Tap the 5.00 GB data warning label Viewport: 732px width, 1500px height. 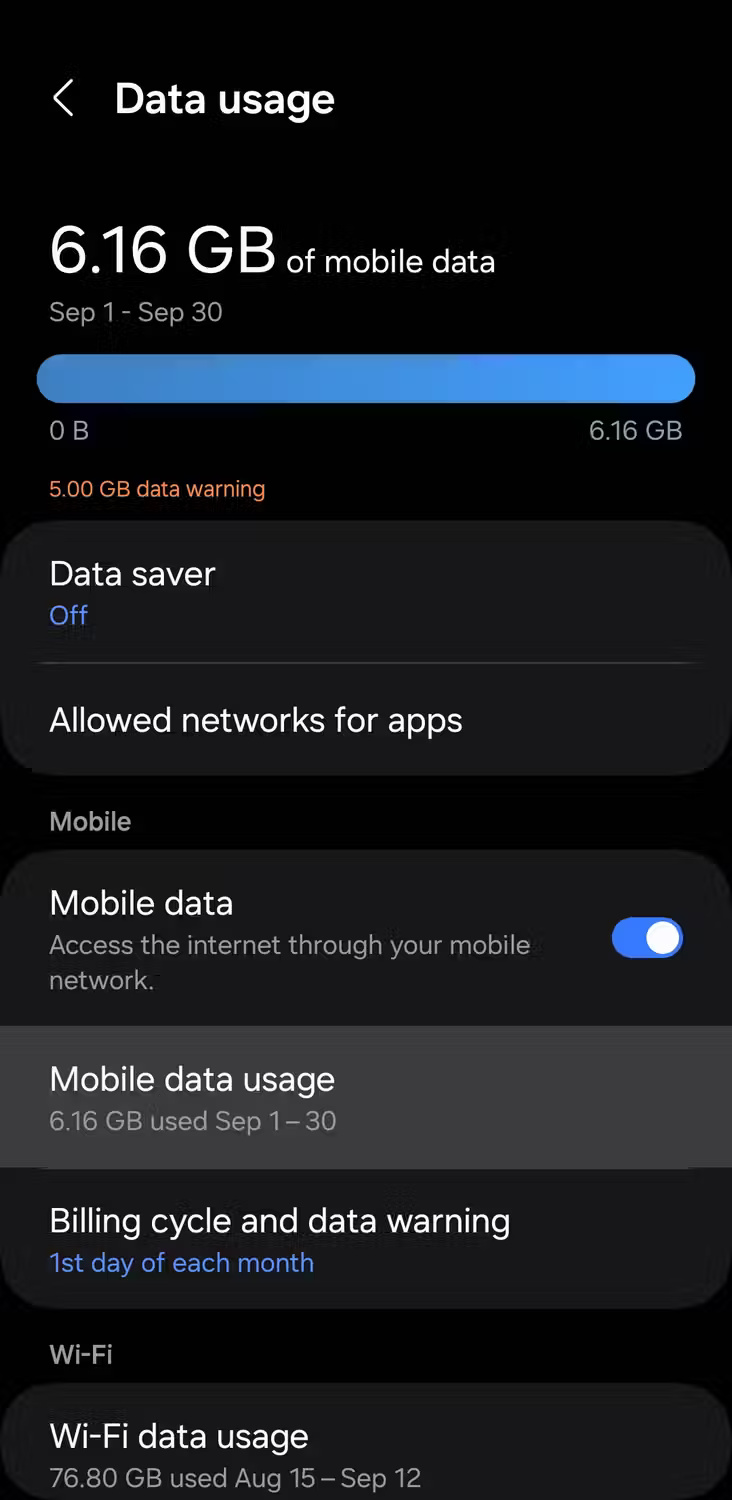[157, 489]
